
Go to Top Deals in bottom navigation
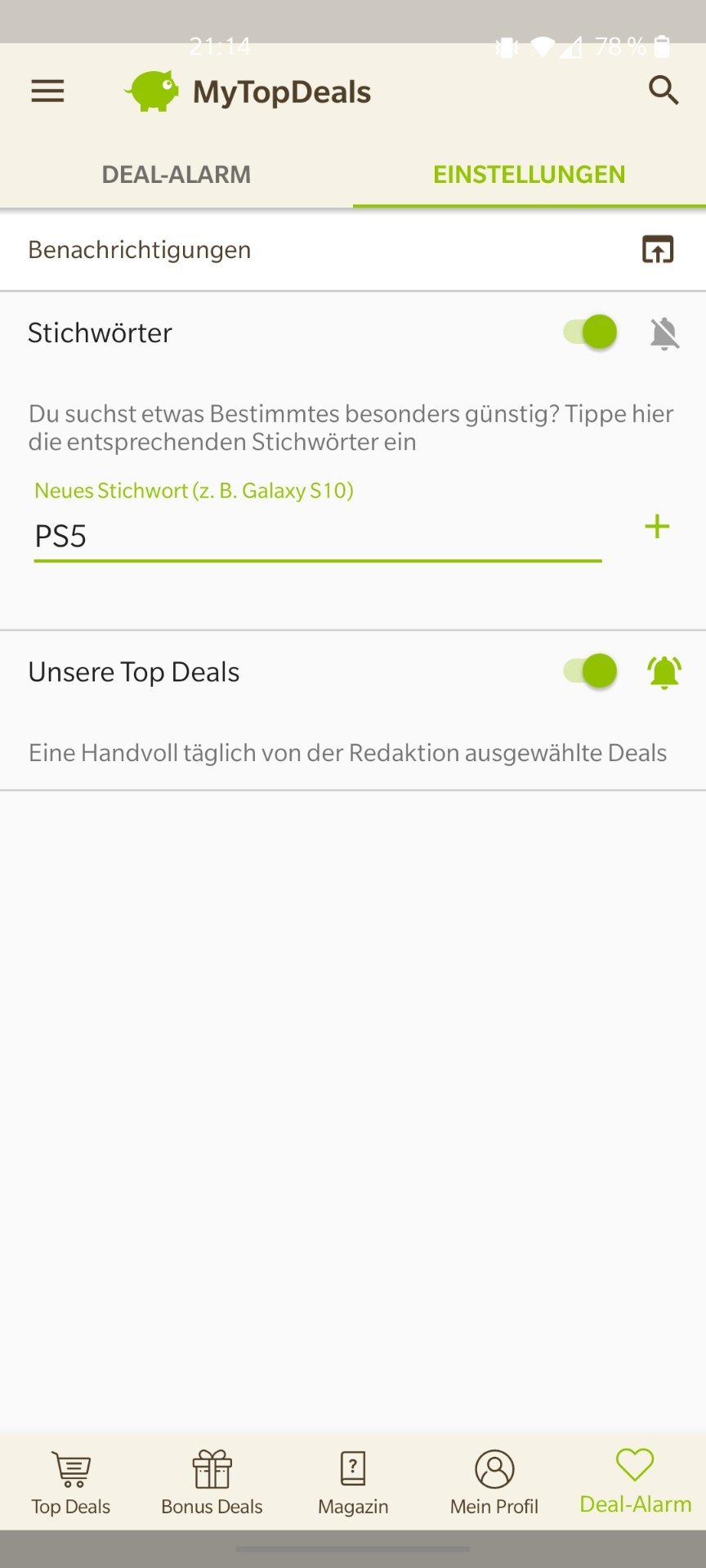point(71,1482)
